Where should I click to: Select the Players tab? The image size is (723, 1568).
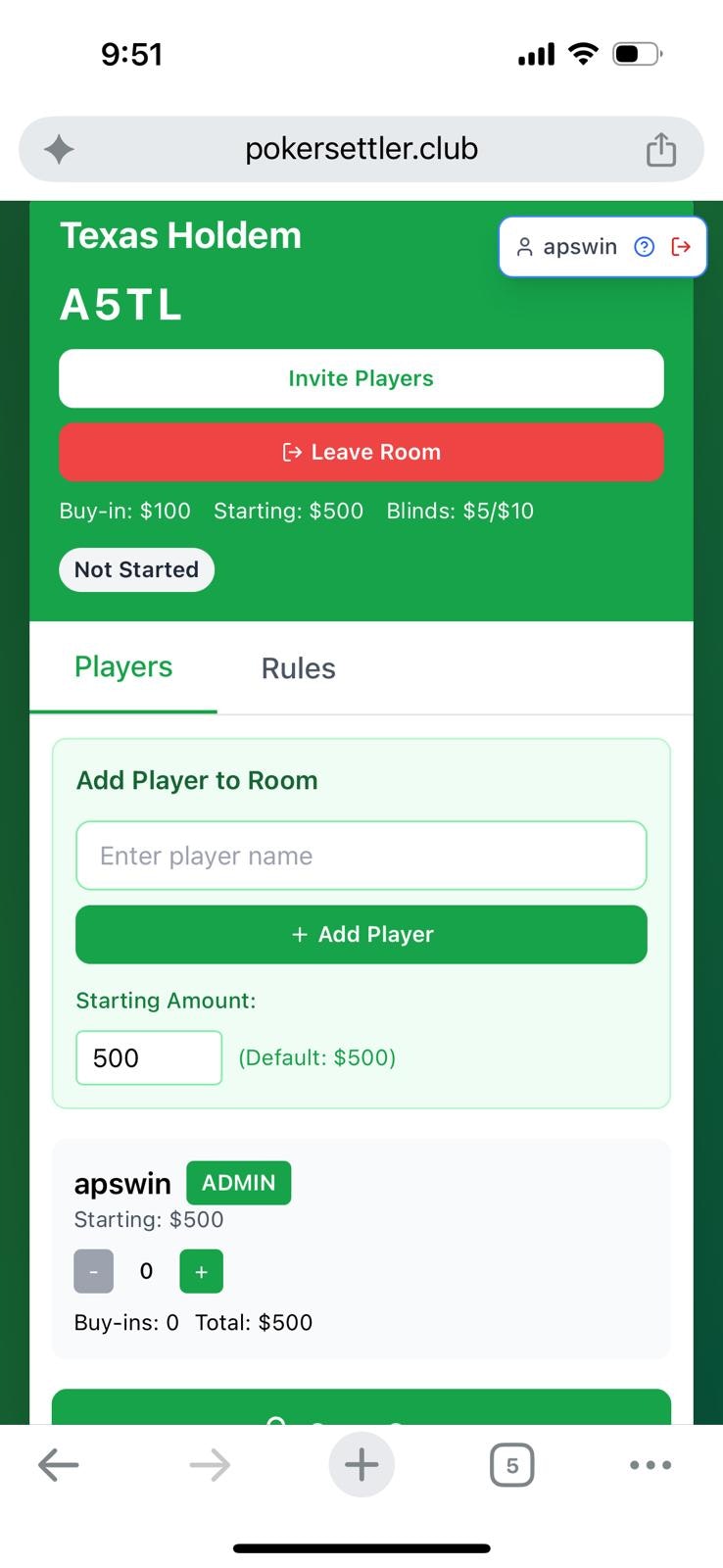click(x=122, y=666)
